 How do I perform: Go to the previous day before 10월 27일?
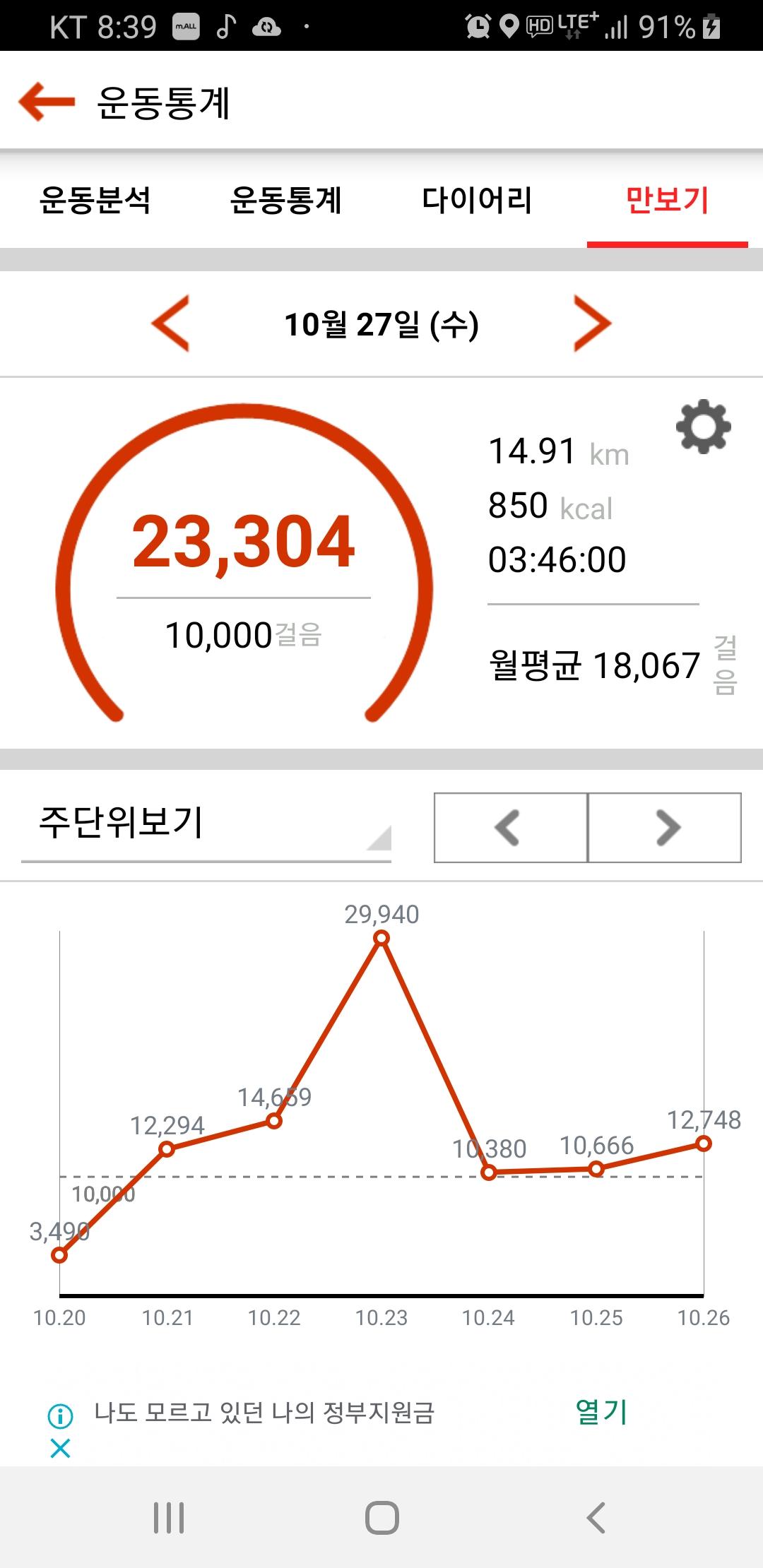(171, 323)
